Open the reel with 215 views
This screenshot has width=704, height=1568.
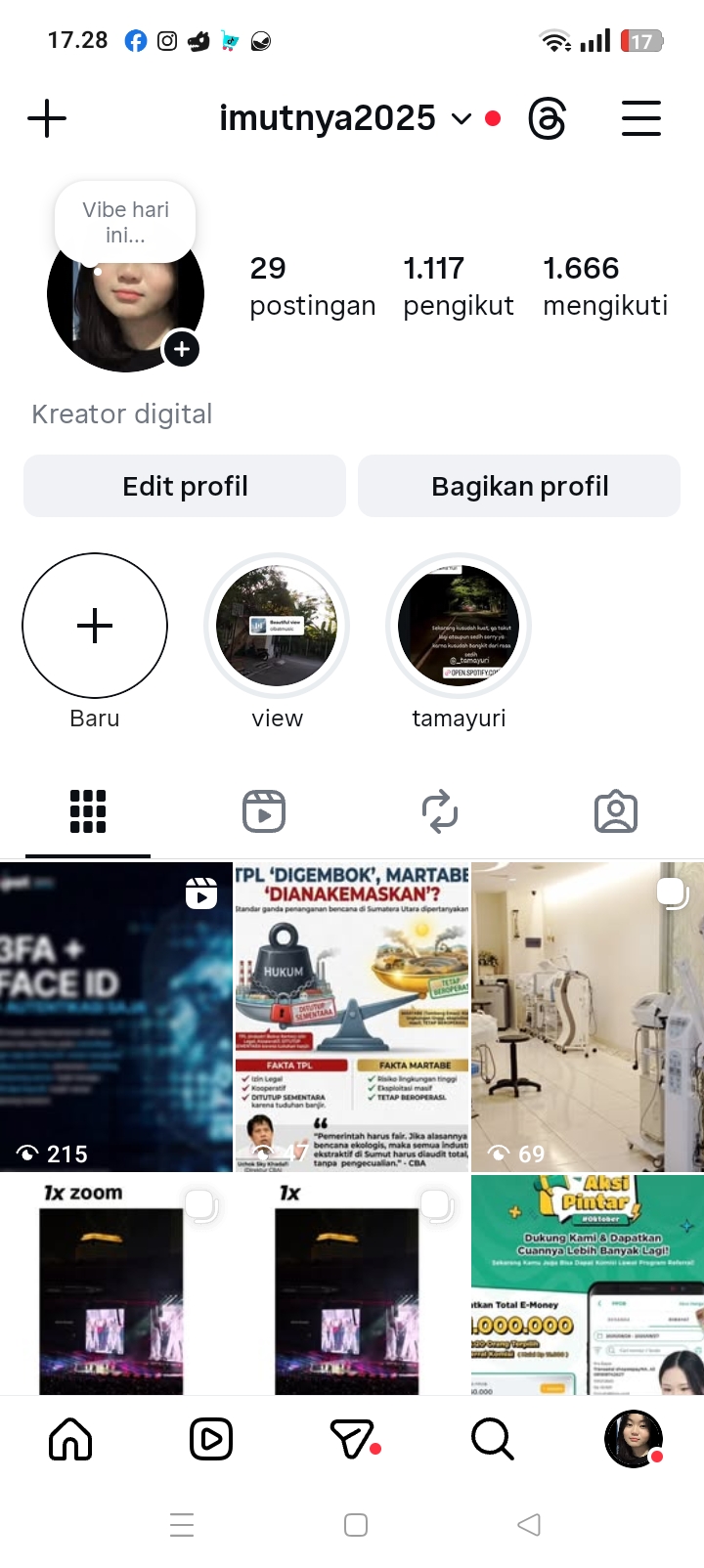pos(116,1017)
